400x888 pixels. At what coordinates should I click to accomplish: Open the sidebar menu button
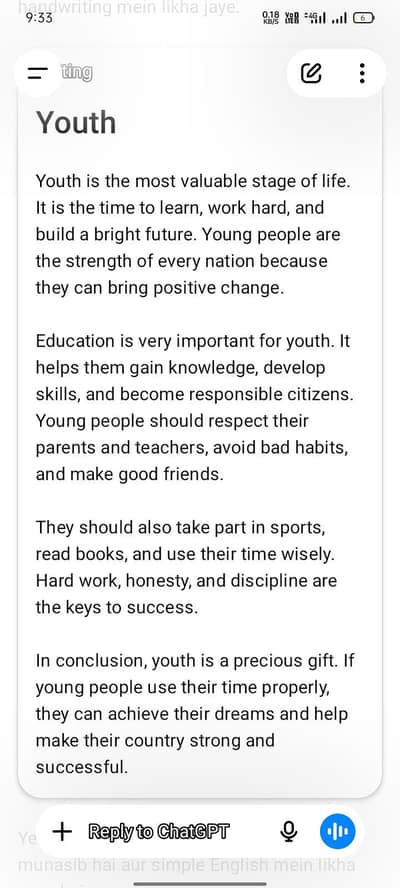[37, 73]
